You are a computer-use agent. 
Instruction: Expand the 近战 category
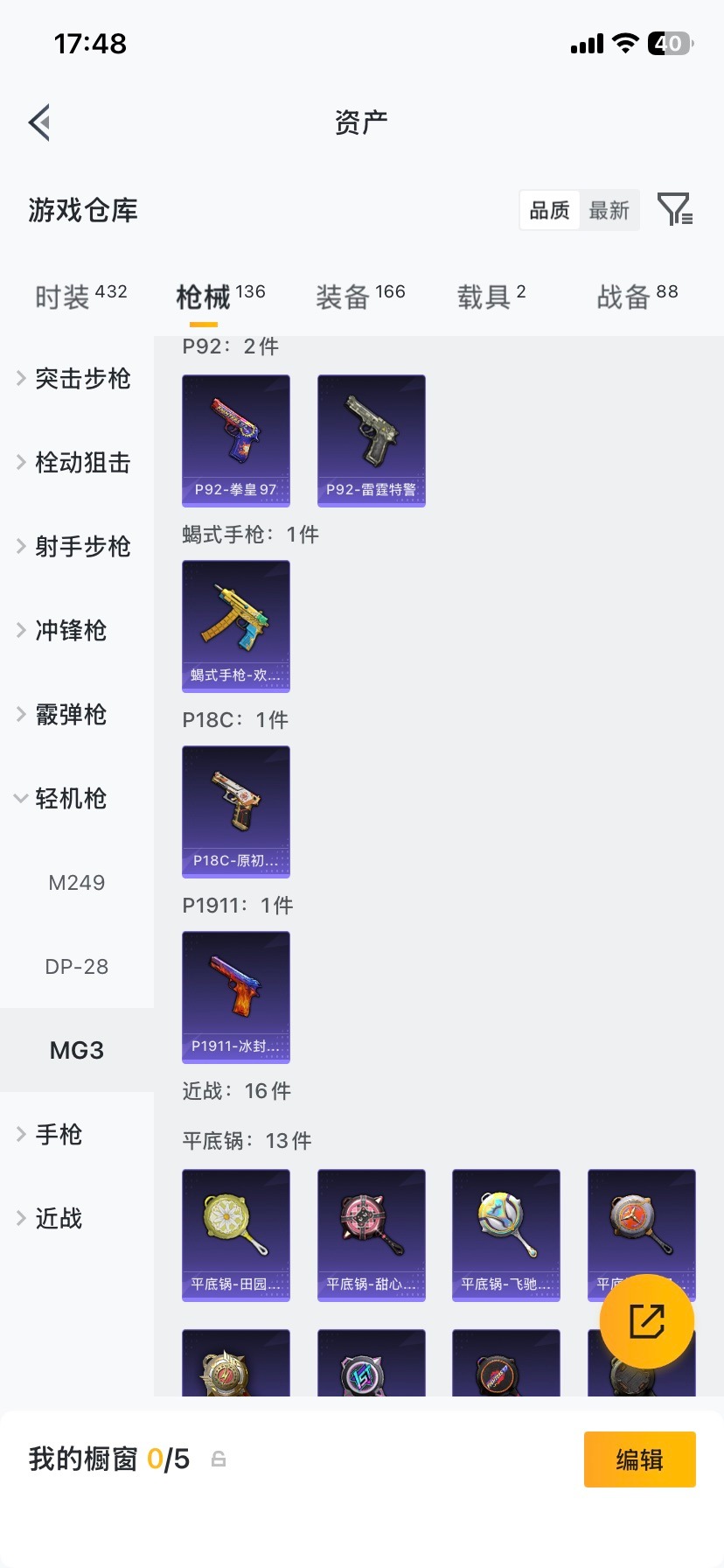click(x=58, y=1218)
